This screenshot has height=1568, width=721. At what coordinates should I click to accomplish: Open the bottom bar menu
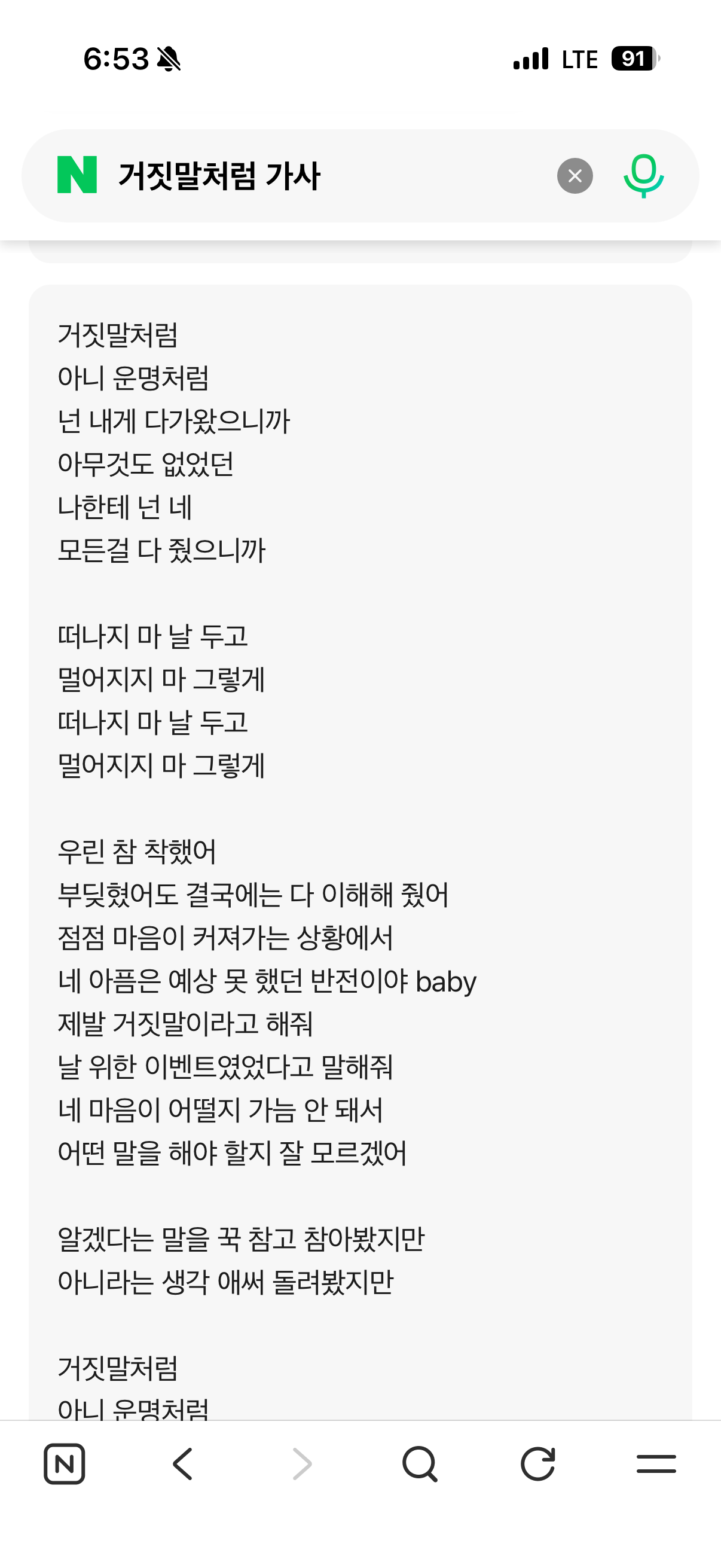tap(656, 1464)
